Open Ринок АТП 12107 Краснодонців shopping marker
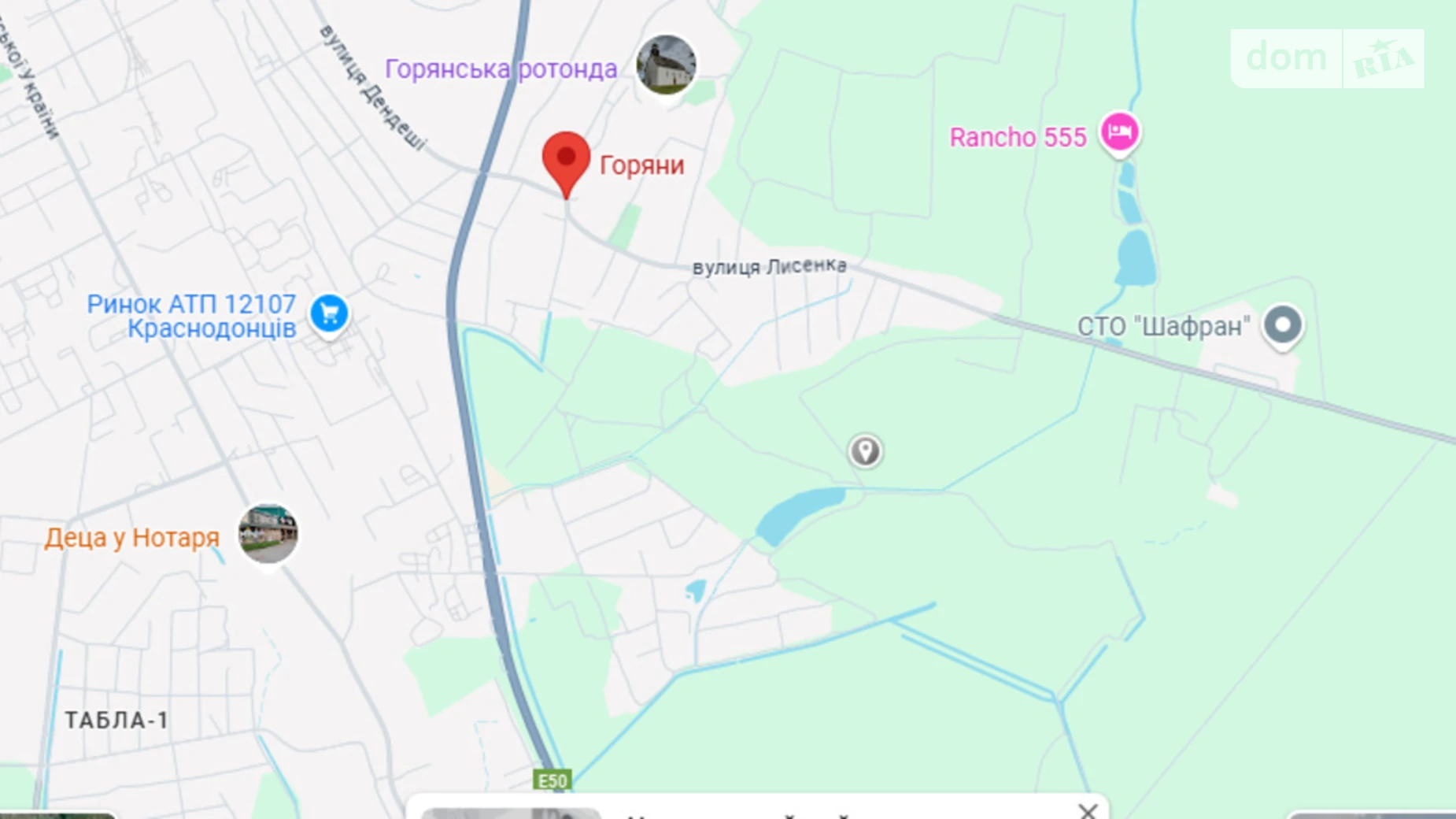Viewport: 1456px width, 819px height. point(329,313)
